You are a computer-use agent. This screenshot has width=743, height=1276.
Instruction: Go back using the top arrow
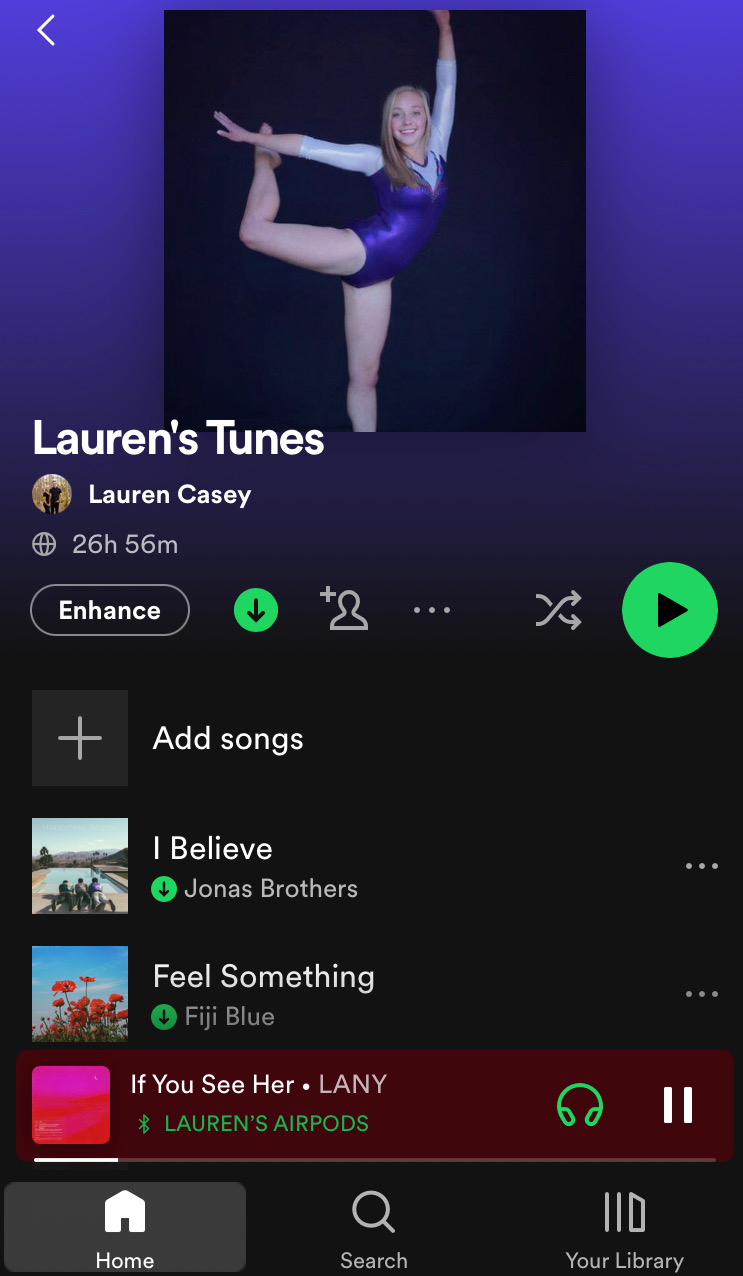tap(46, 31)
